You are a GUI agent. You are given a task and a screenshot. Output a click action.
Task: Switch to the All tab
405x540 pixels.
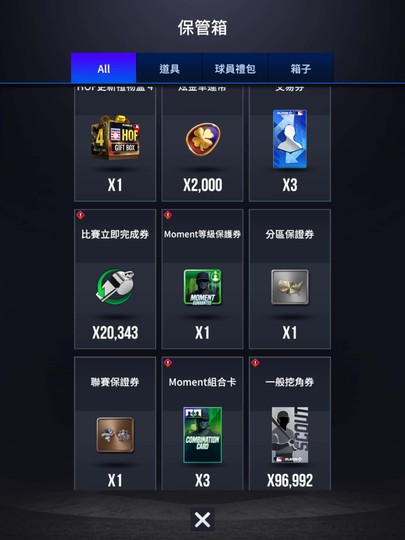pyautogui.click(x=103, y=68)
